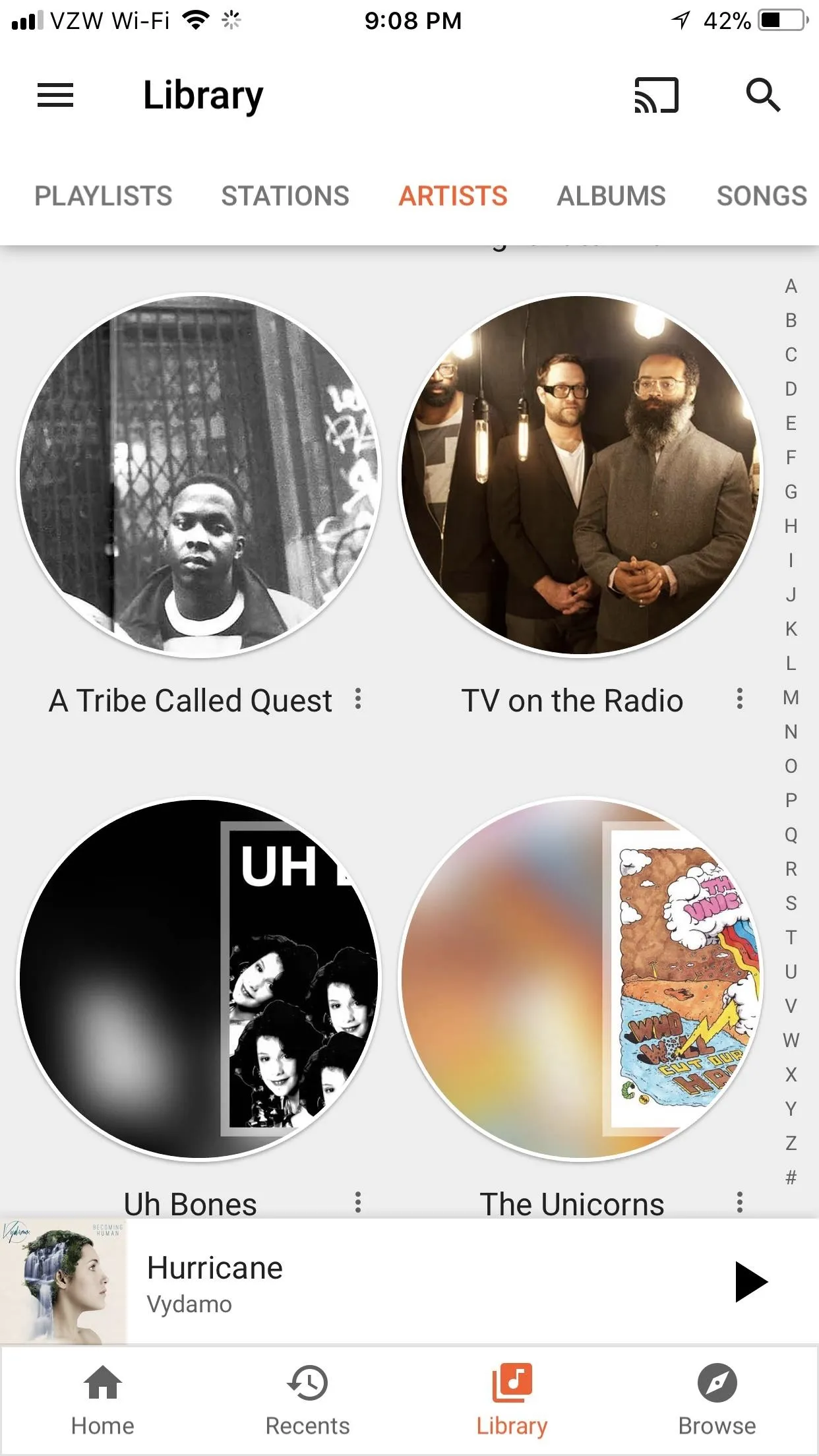Screen dimensions: 819x1456
Task: Open options for The Unicorns
Action: coord(740,1202)
